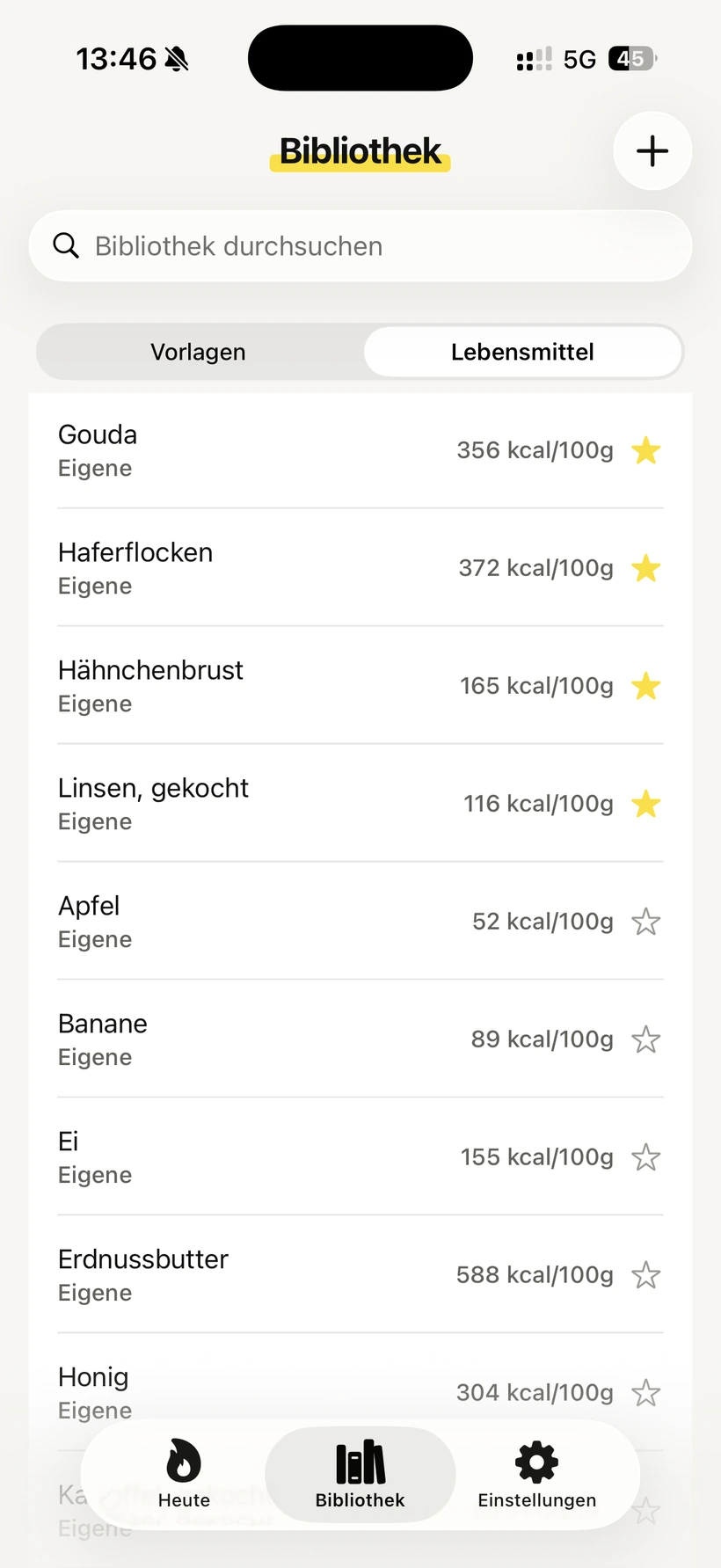The image size is (721, 1568).
Task: Remove the star from Linsen, gekocht
Action: (x=646, y=804)
